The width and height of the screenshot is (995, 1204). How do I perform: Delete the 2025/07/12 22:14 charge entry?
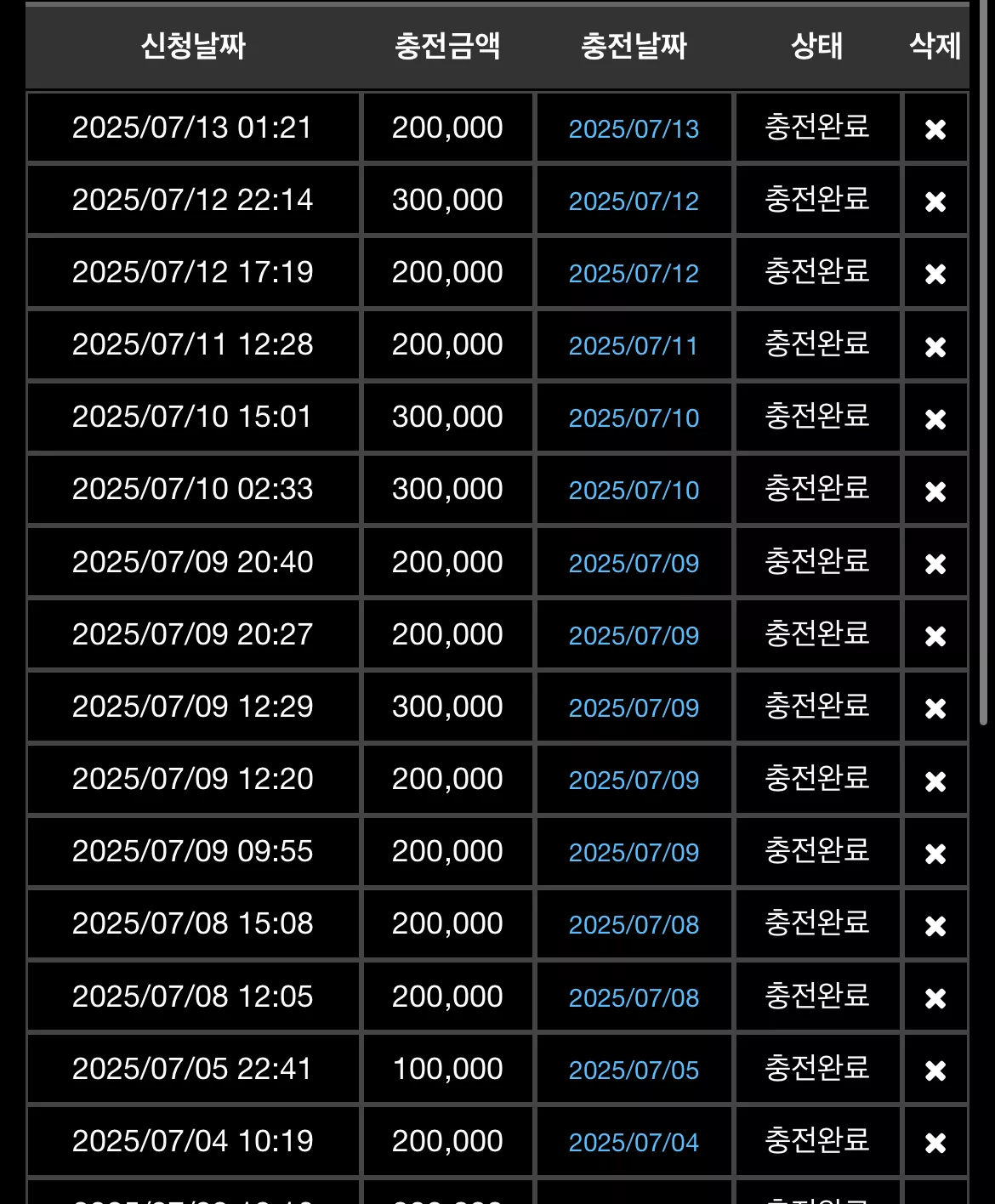(935, 202)
